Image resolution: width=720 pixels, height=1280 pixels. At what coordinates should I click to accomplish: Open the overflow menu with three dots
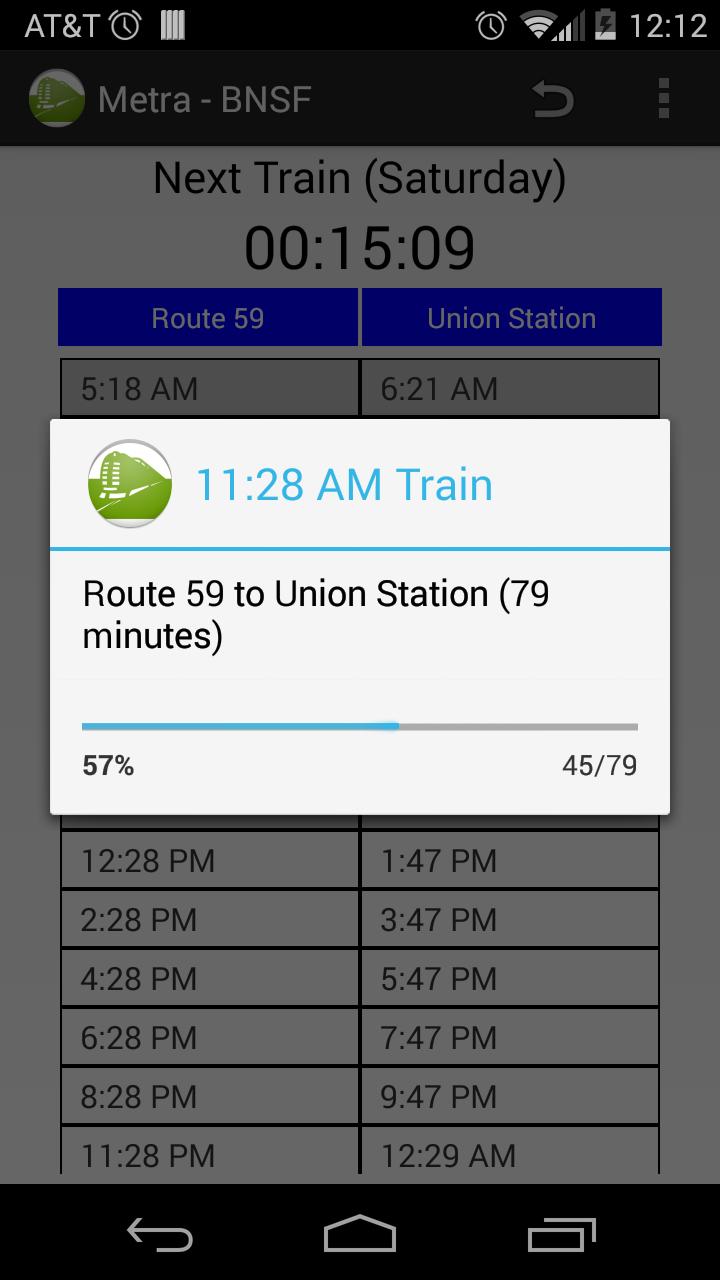click(663, 98)
